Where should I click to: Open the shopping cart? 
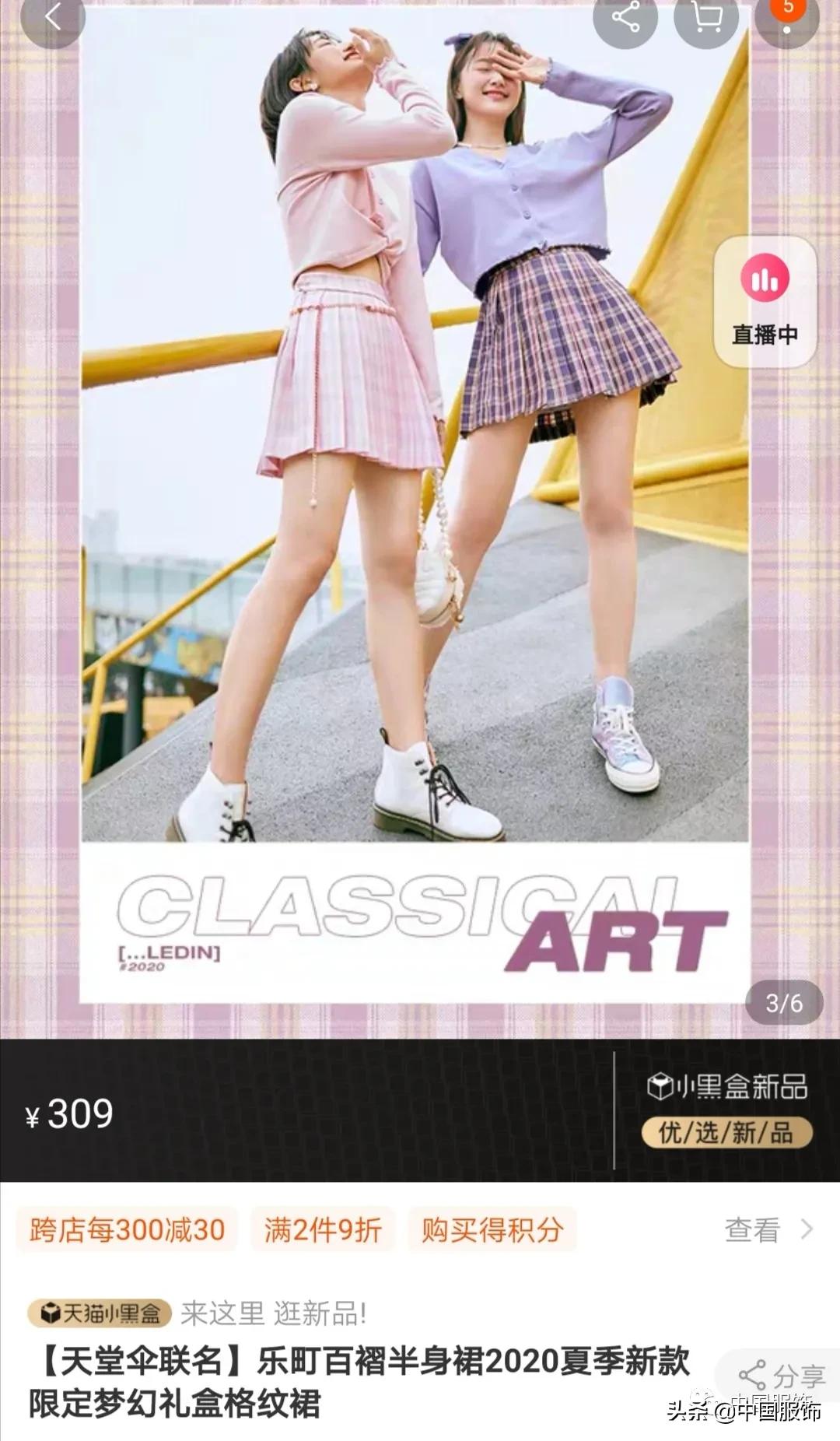point(706,17)
